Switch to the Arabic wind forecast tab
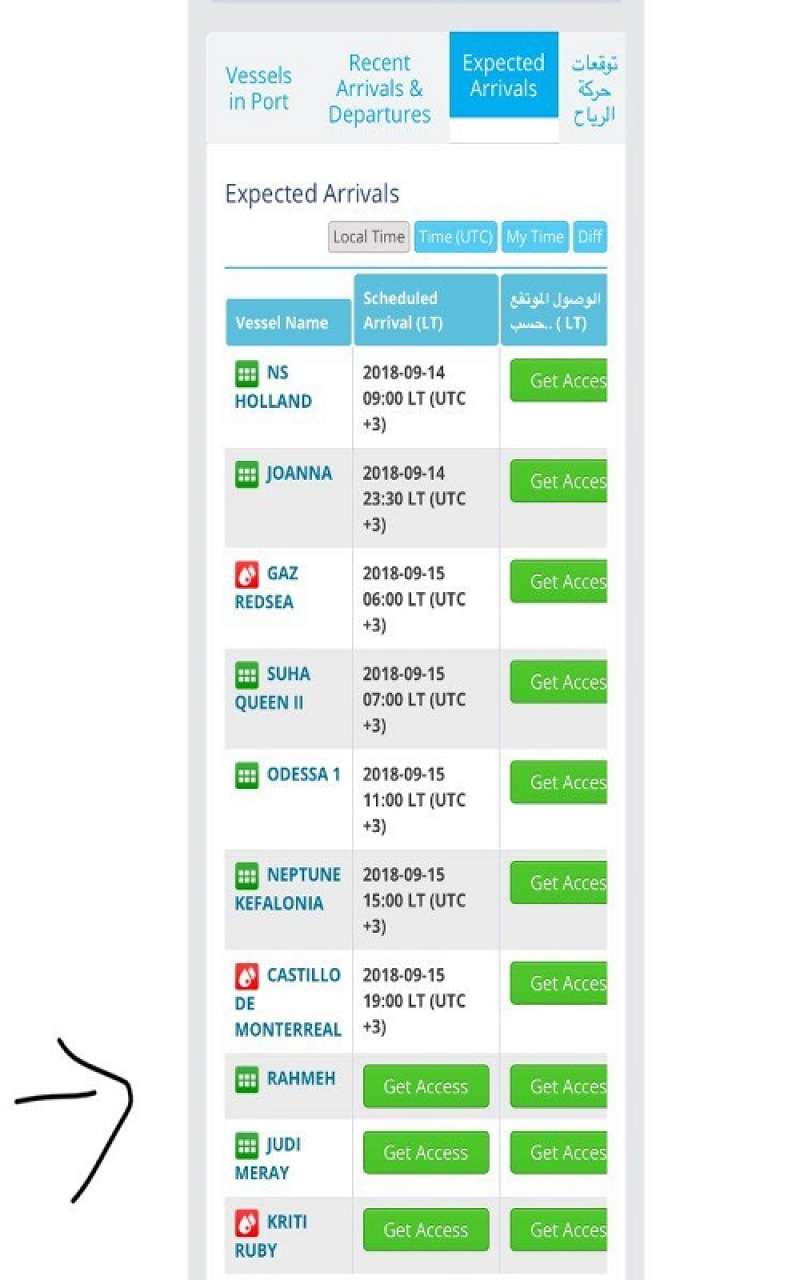 coord(593,88)
